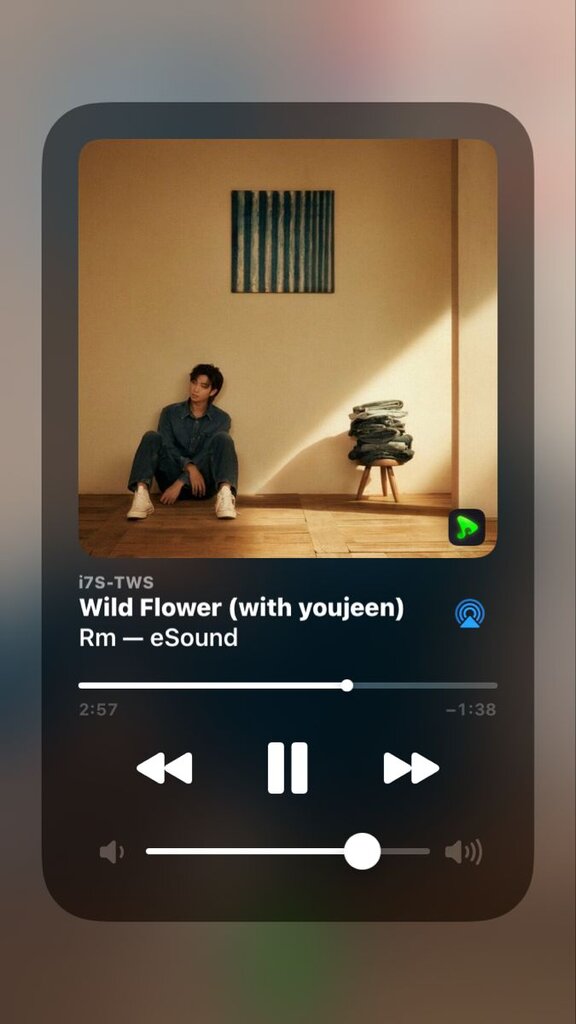Tap the volume slider
Viewport: 576px width, 1024px height.
point(287,851)
